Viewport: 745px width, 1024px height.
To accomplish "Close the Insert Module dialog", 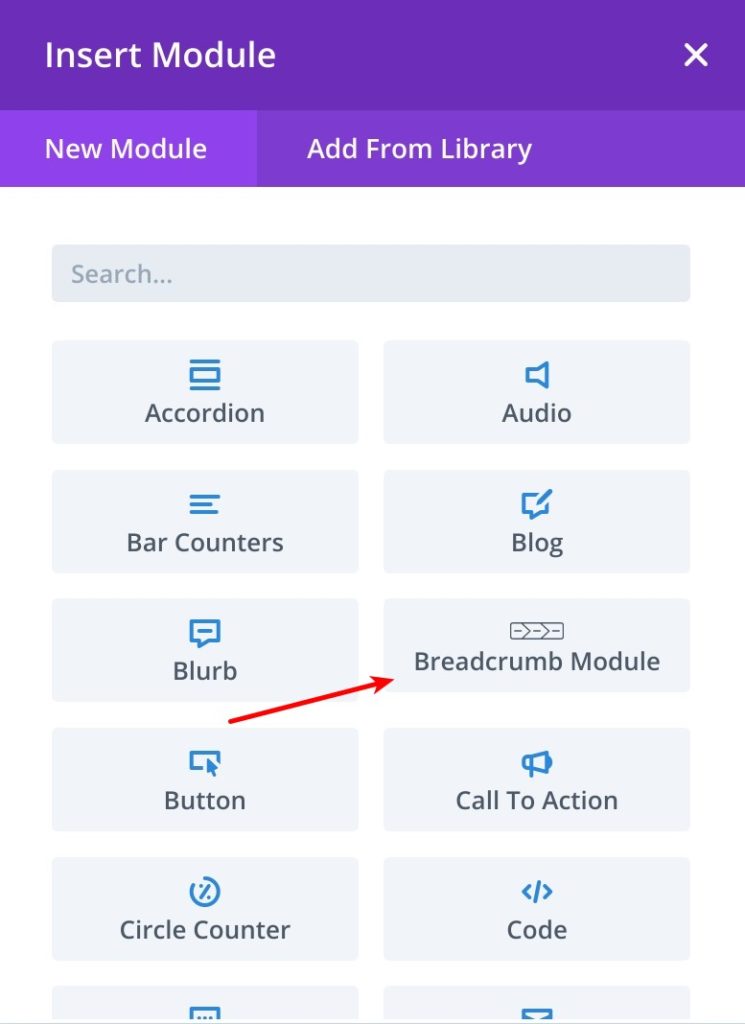I will pos(695,55).
